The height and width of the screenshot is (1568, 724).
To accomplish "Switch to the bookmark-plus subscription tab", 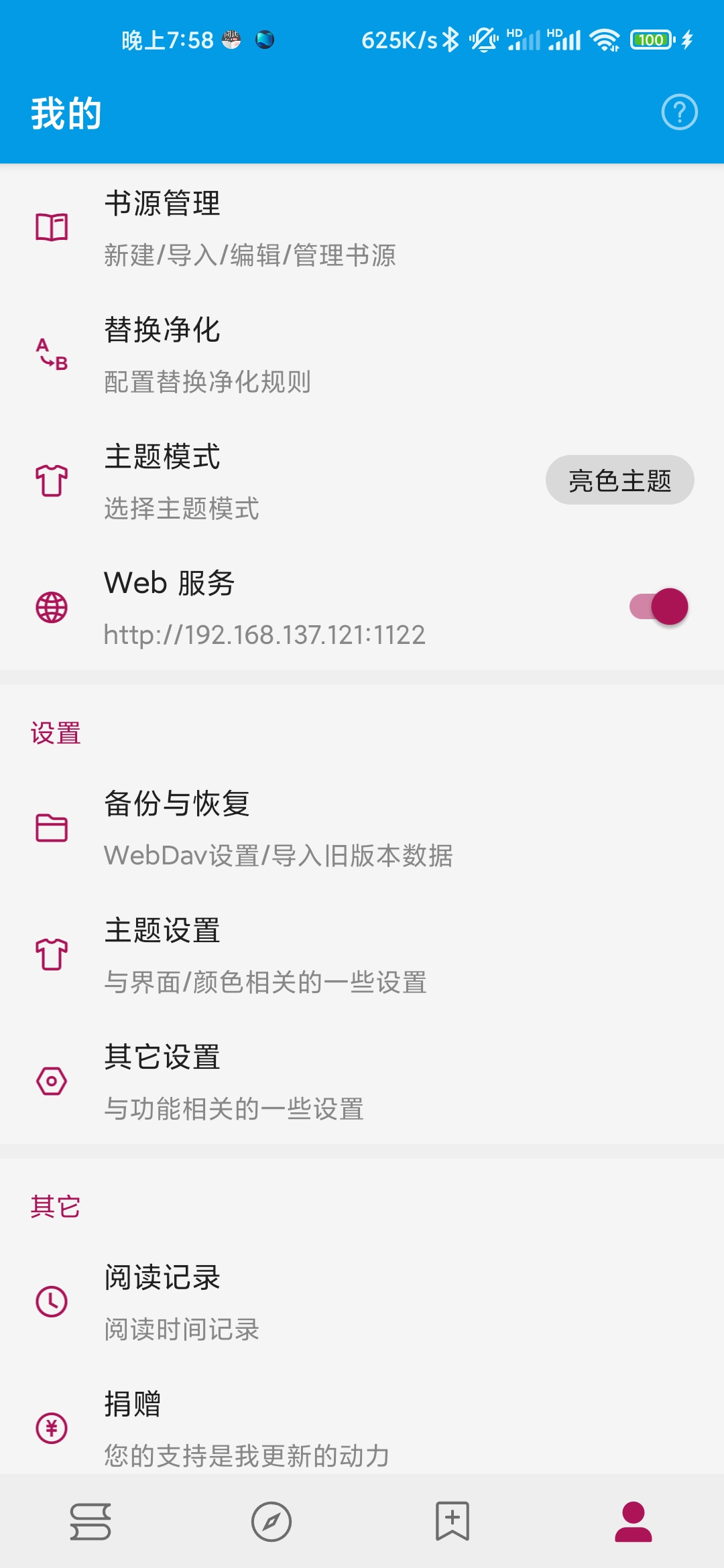I will pos(452,1522).
